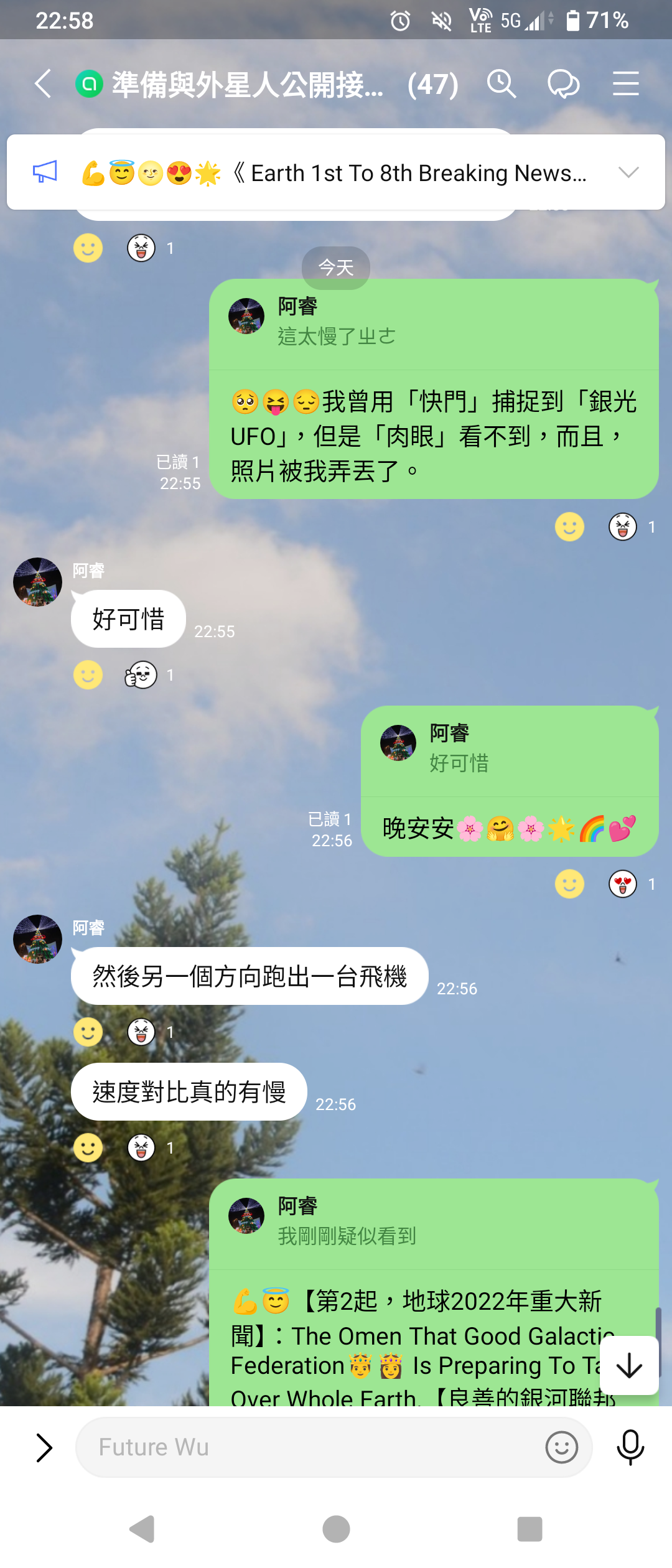Expand the attachment options chevron

pos(44,1447)
